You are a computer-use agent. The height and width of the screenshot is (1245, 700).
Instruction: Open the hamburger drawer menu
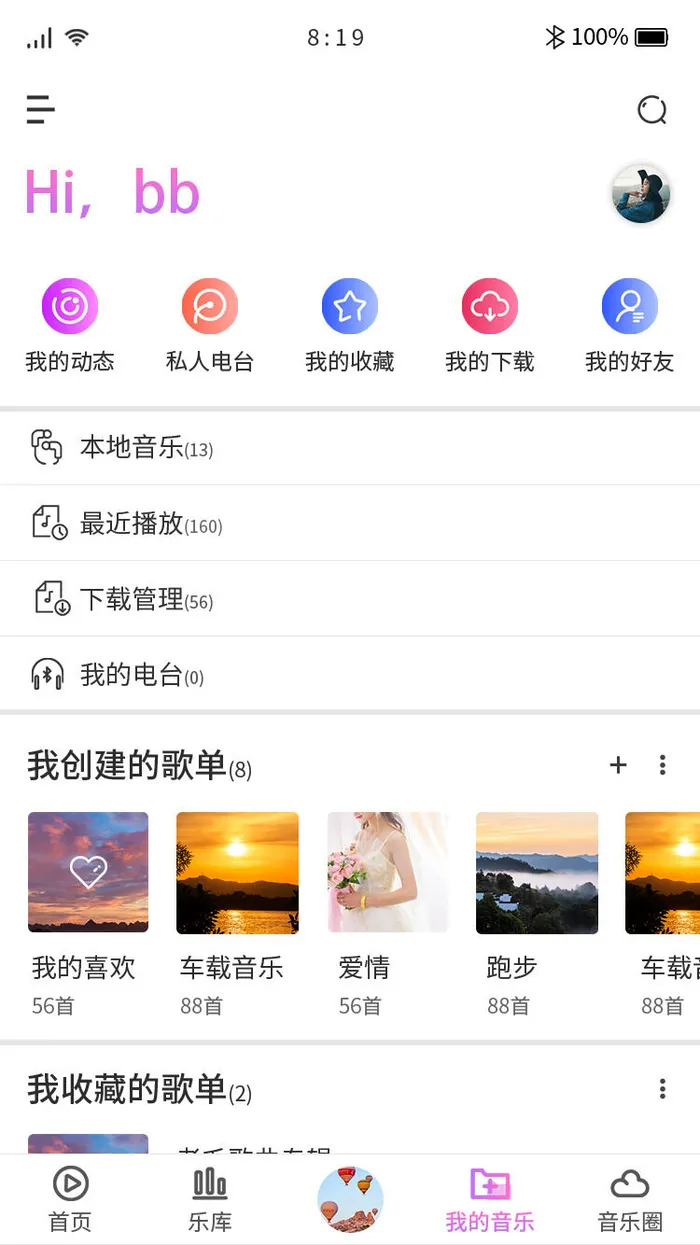click(x=41, y=109)
